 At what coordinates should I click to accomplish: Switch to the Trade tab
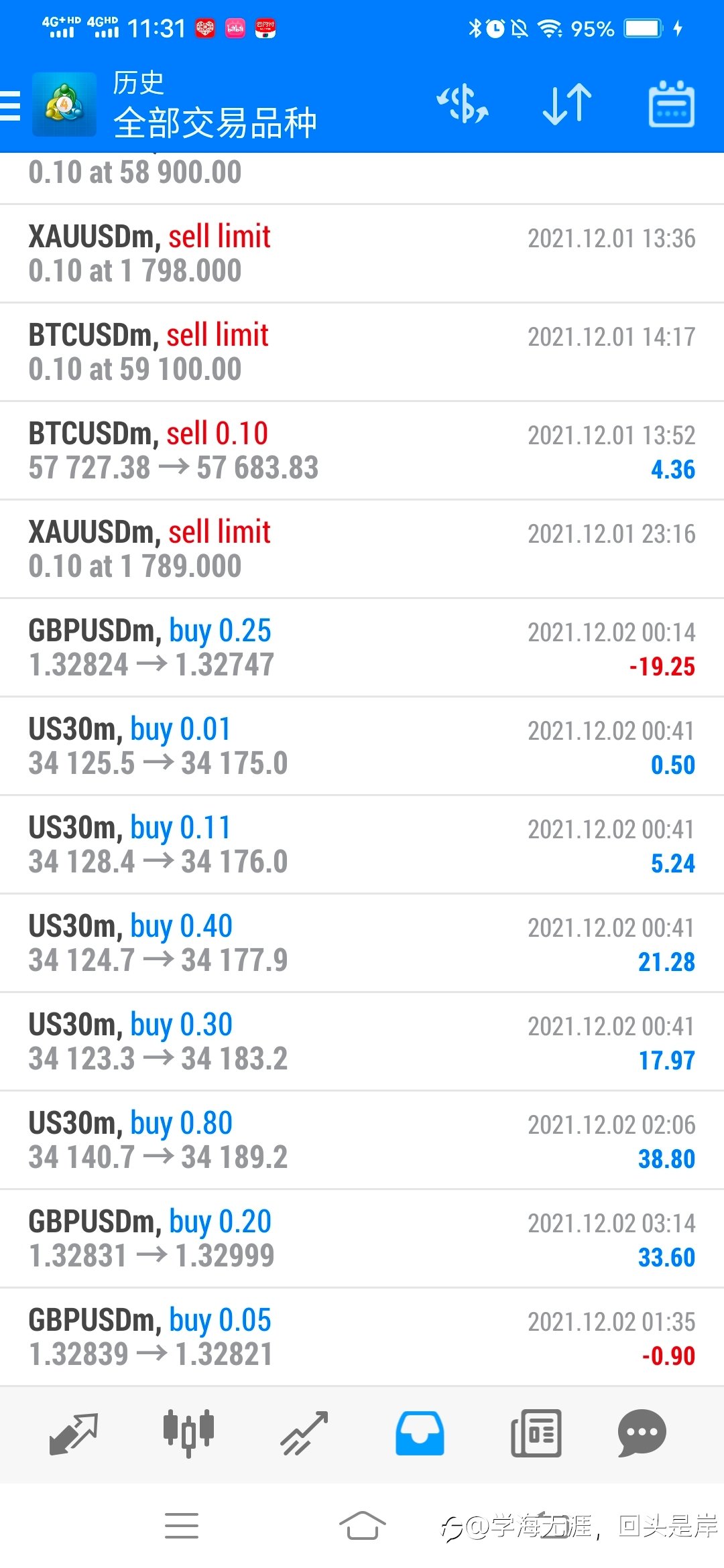[304, 1433]
